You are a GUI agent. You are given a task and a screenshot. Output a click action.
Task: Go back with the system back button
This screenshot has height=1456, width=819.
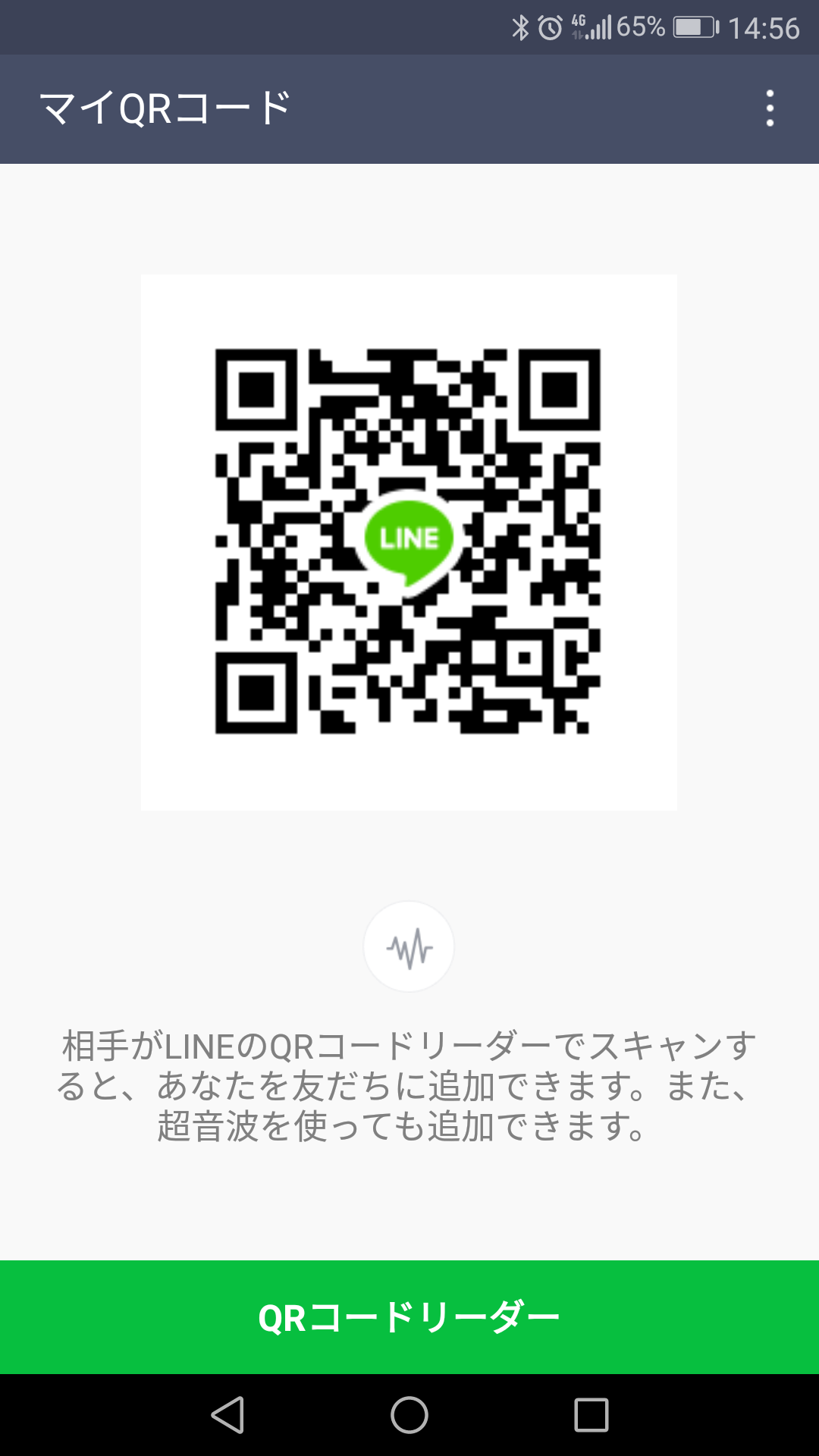pos(227,1415)
